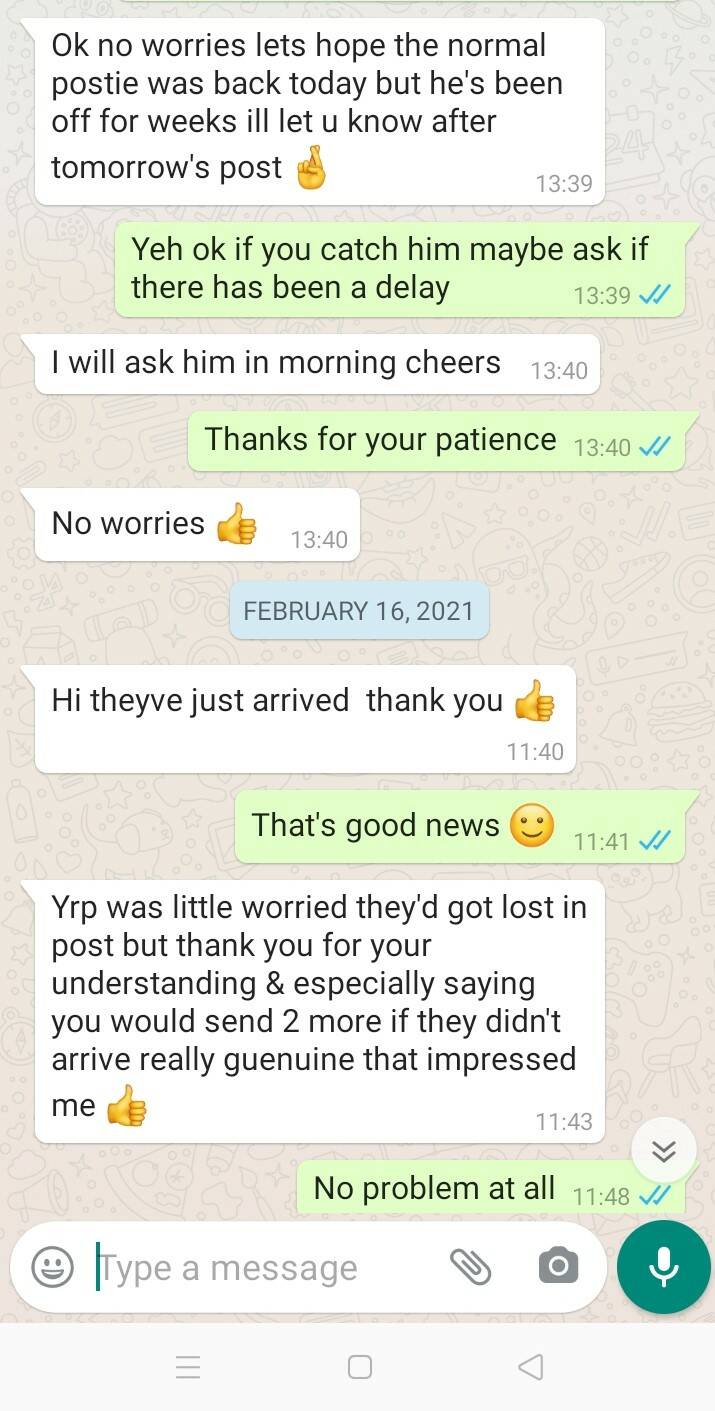Jump to the latest messages
Image resolution: width=715 pixels, height=1411 pixels.
(664, 1151)
